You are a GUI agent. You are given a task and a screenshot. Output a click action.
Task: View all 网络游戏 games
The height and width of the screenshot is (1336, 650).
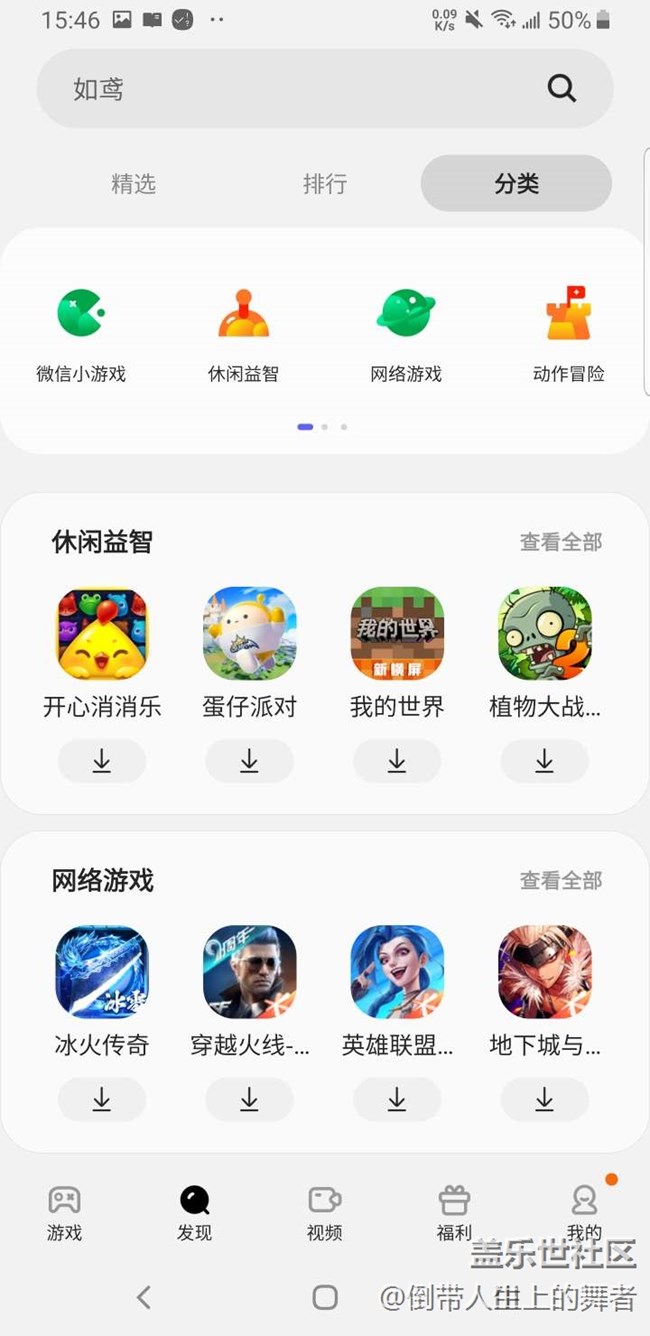coord(561,880)
